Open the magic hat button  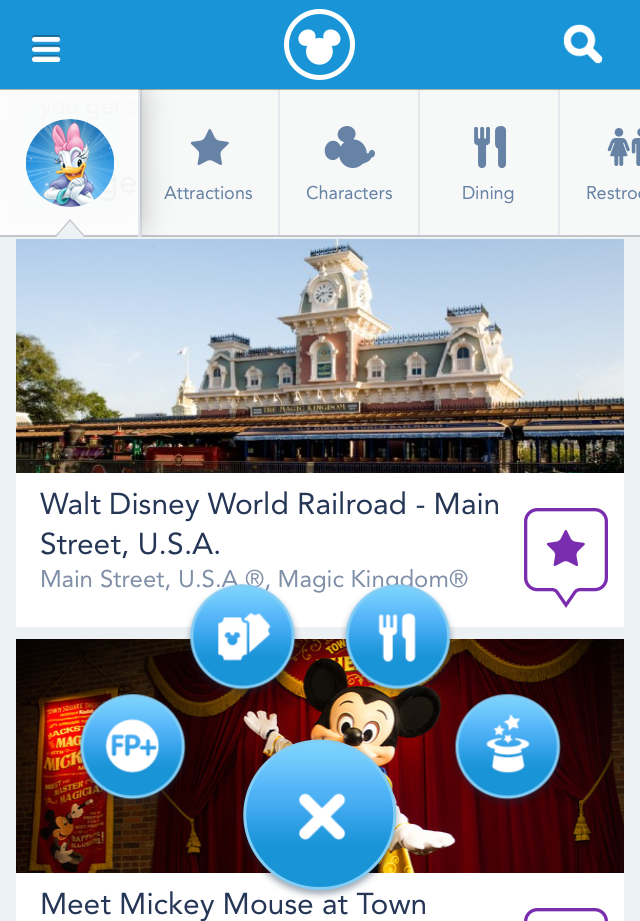point(507,746)
